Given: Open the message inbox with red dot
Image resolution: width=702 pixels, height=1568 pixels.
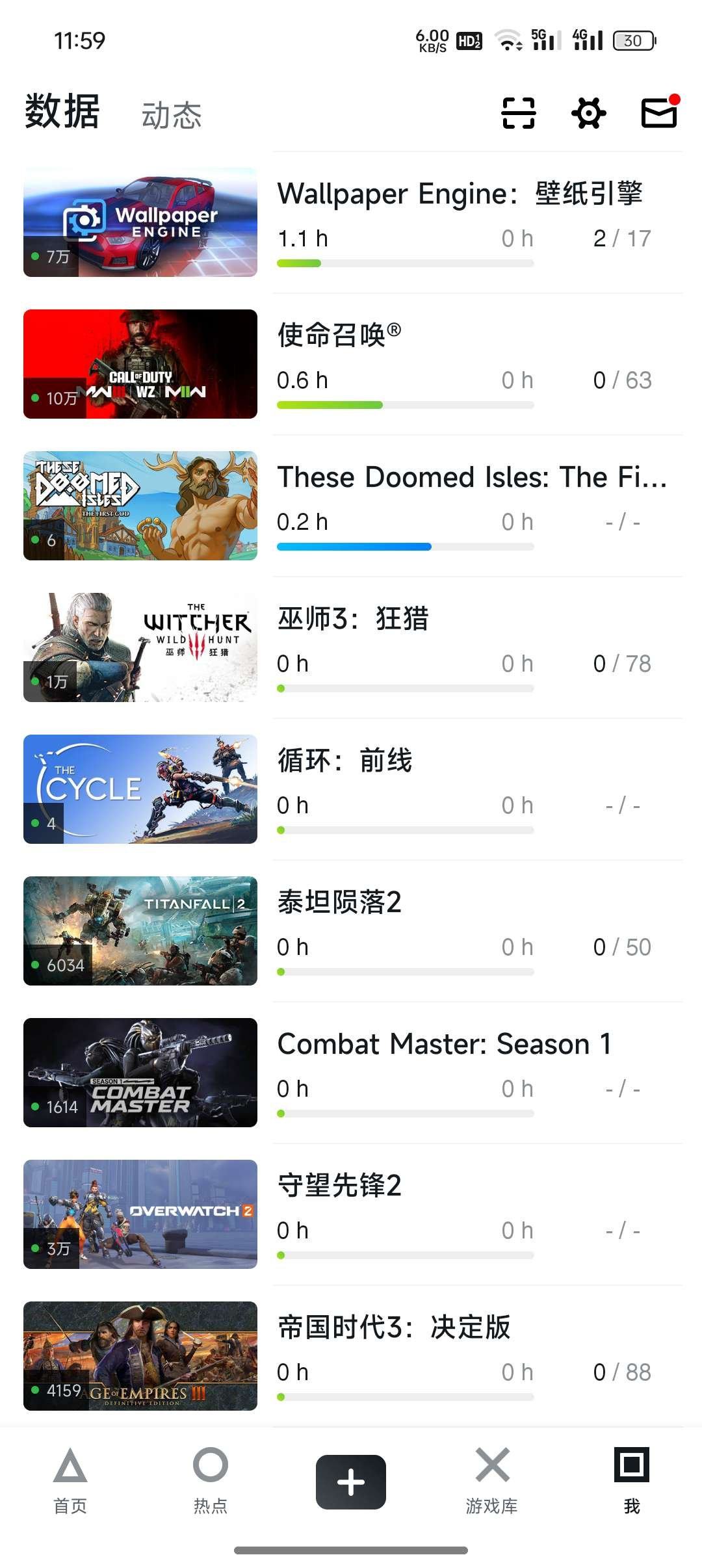Looking at the screenshot, I should (659, 112).
